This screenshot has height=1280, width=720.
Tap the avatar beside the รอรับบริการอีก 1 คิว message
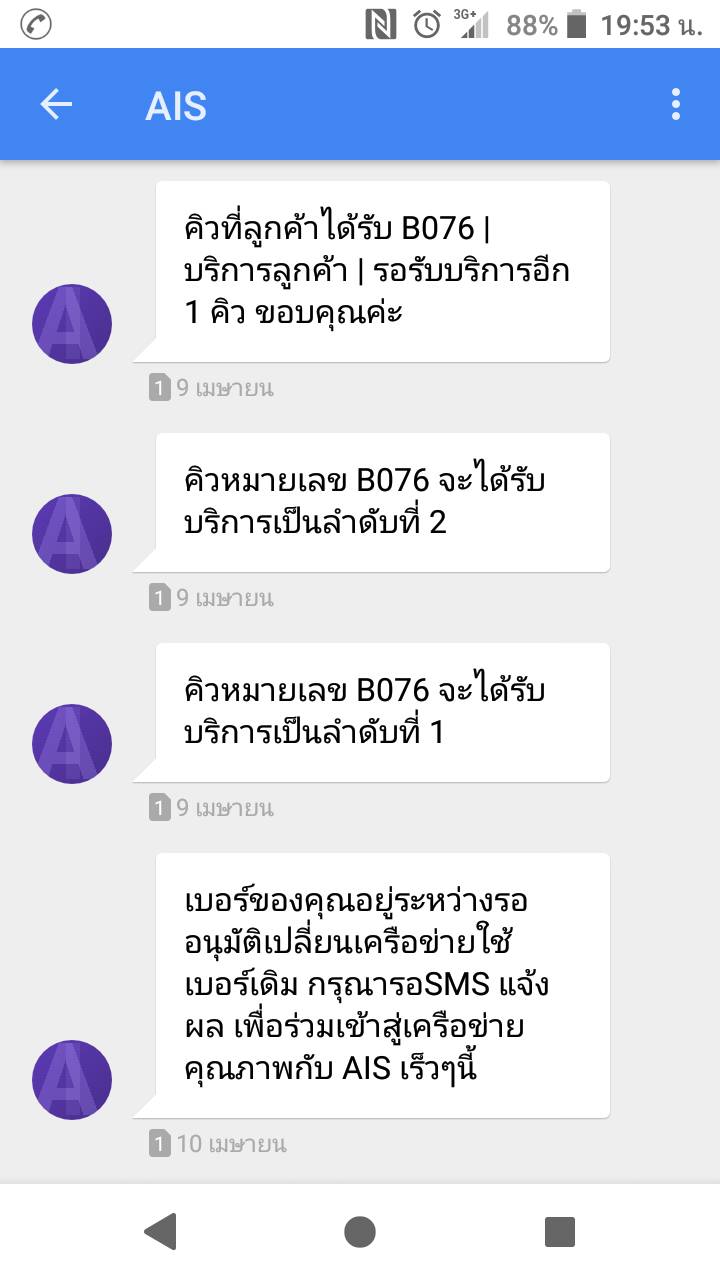[x=72, y=324]
